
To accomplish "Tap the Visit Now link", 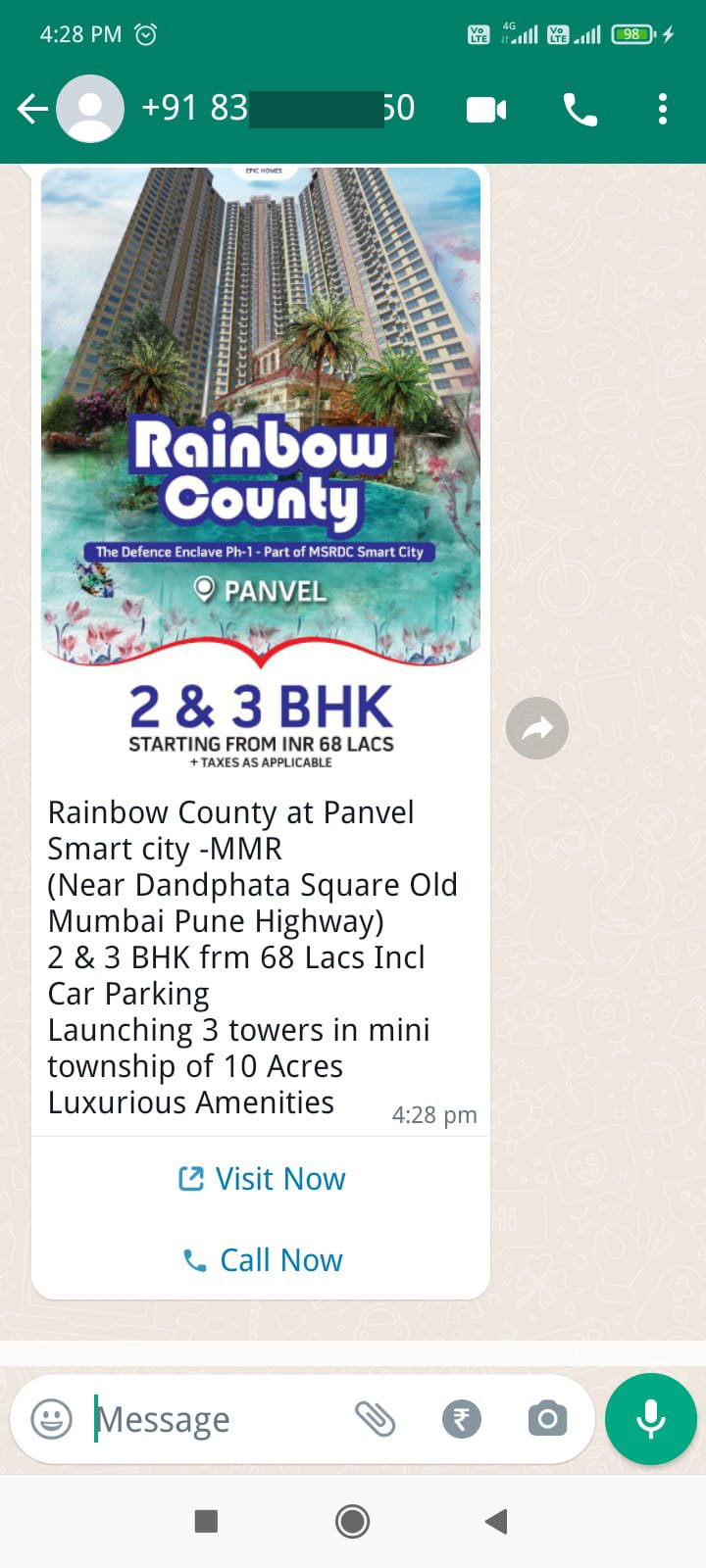I will coord(262,1178).
